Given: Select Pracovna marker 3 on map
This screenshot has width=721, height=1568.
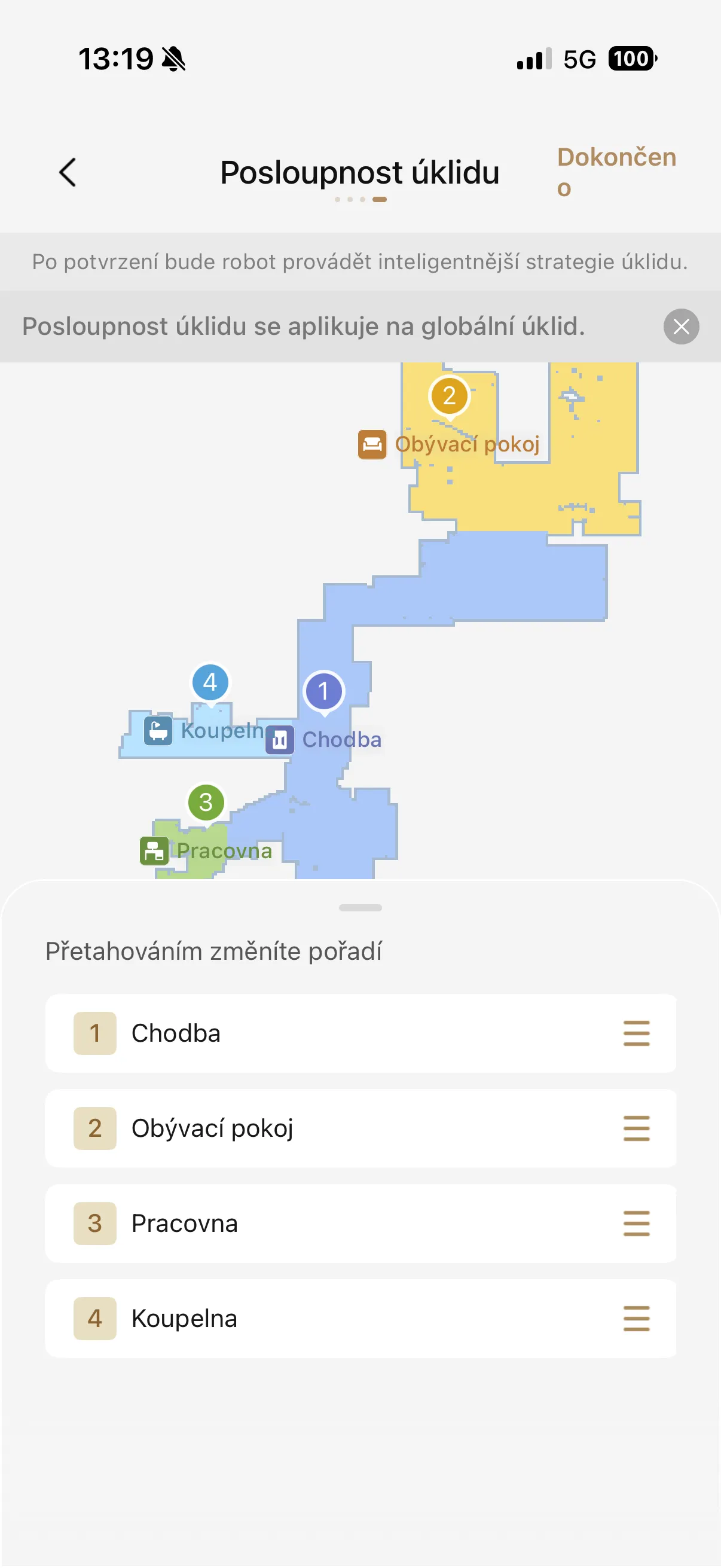Looking at the screenshot, I should click(206, 803).
